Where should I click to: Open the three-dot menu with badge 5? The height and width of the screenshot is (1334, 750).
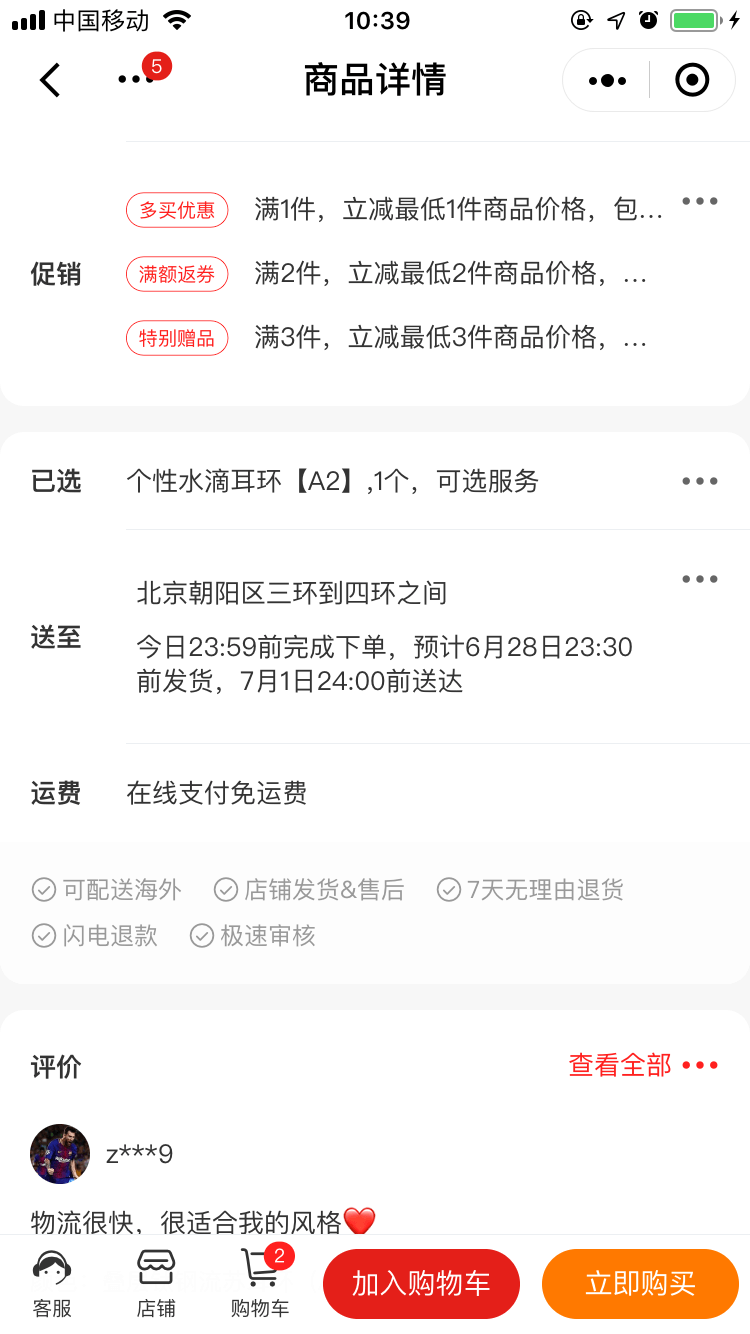(x=137, y=80)
